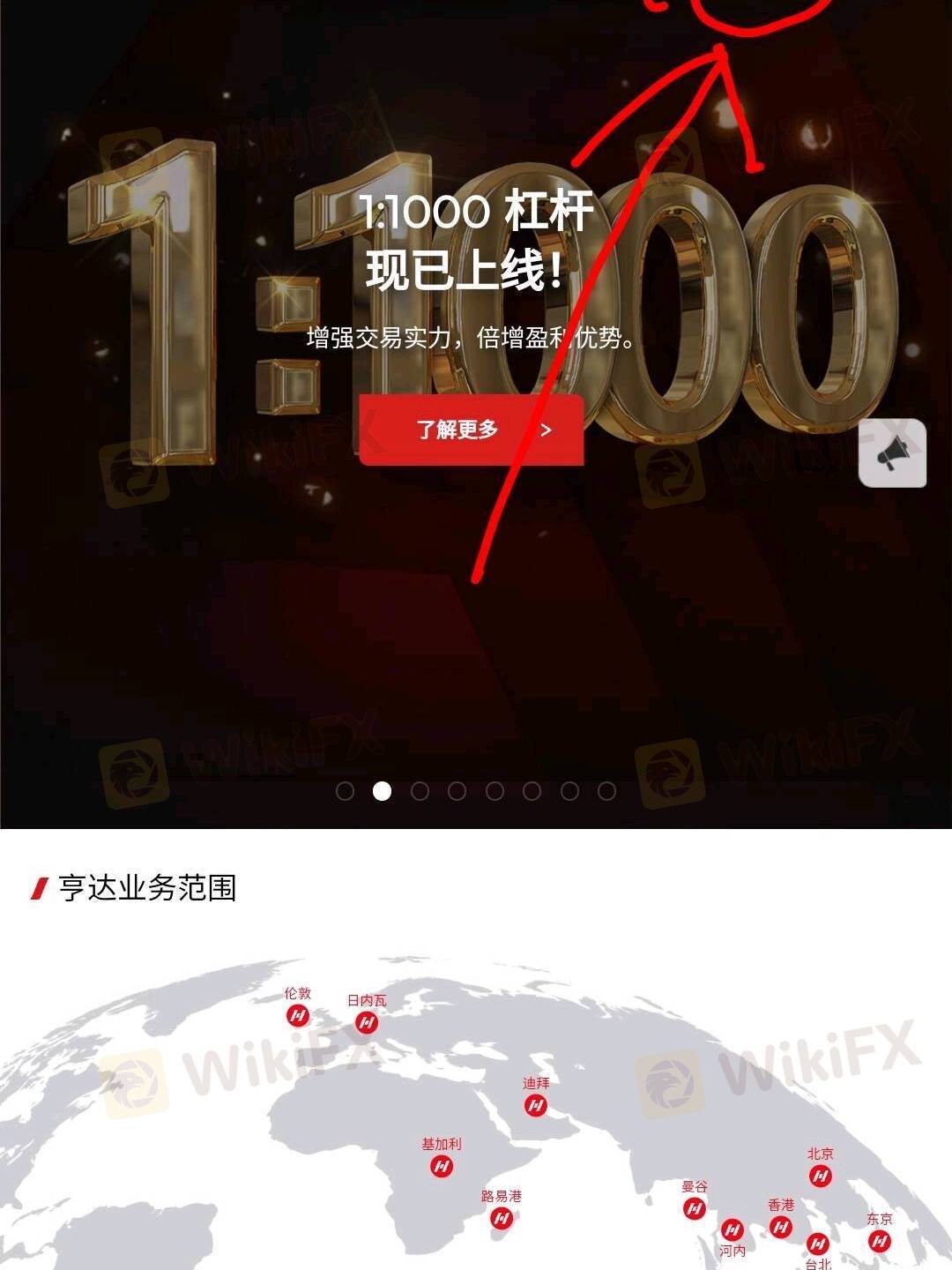Tap the 迪拜 location marker
The height and width of the screenshot is (1270, 952).
click(535, 1105)
